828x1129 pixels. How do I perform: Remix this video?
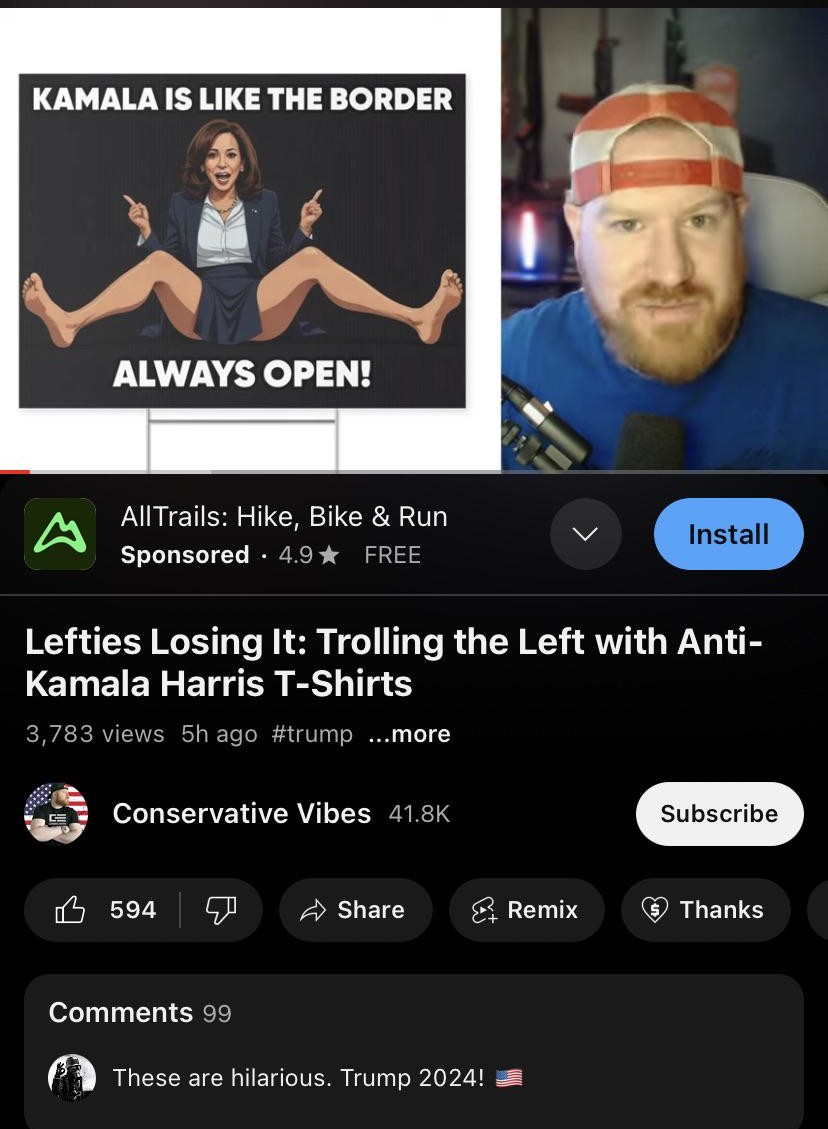(527, 910)
